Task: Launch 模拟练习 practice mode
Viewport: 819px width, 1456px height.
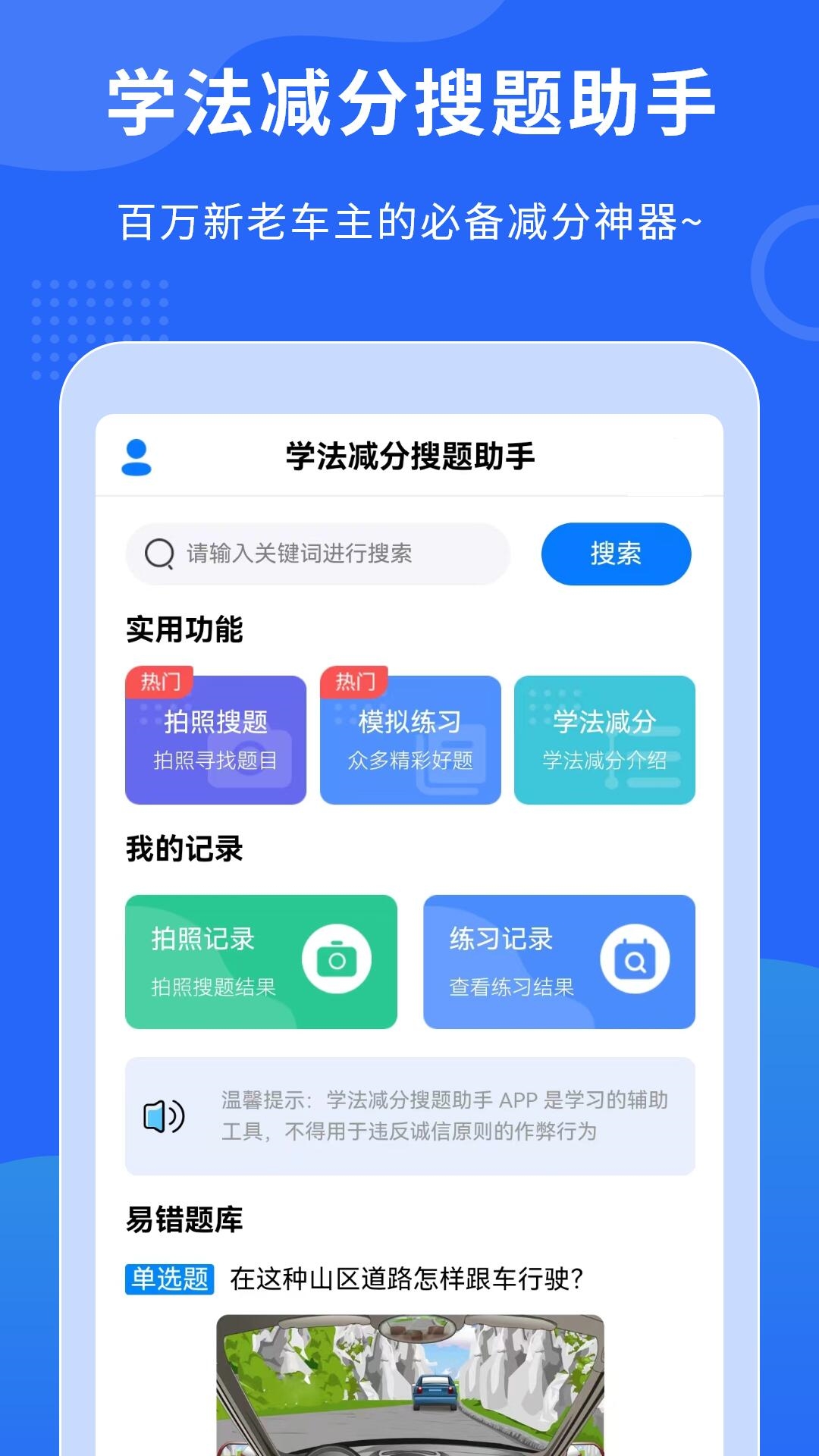Action: pyautogui.click(x=410, y=739)
